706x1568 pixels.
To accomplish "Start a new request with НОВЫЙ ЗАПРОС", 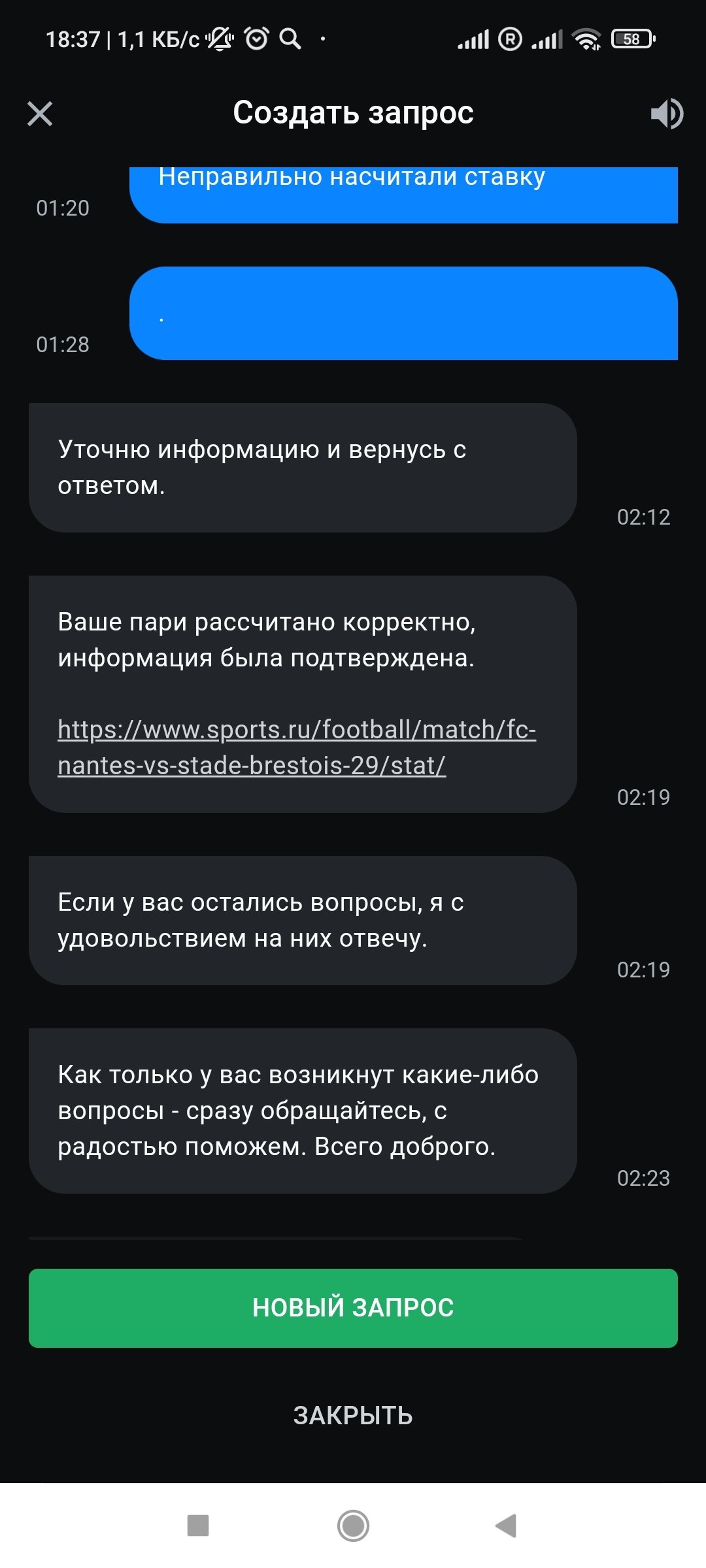I will click(353, 1308).
